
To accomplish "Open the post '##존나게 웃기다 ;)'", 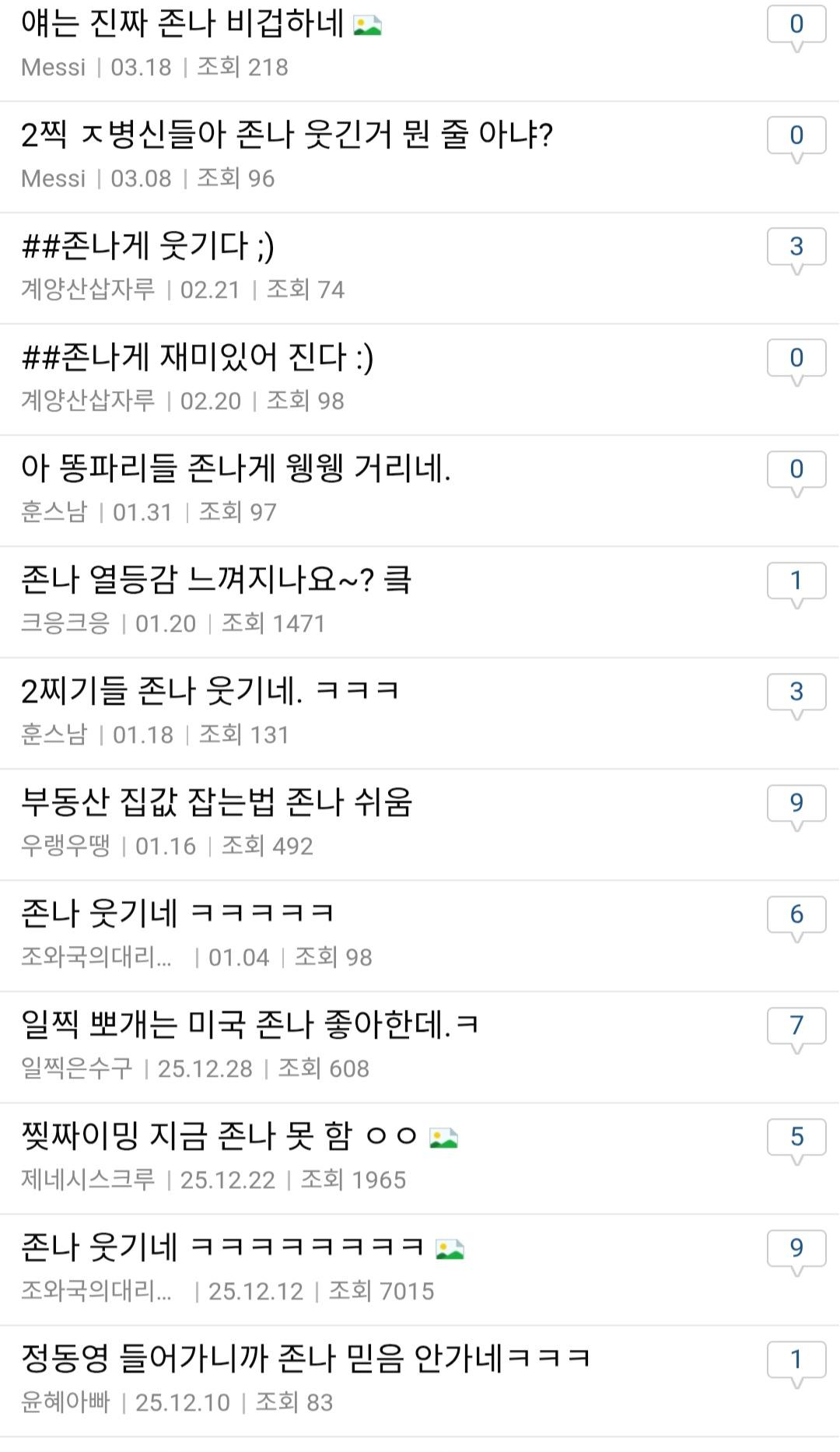I will (x=148, y=247).
